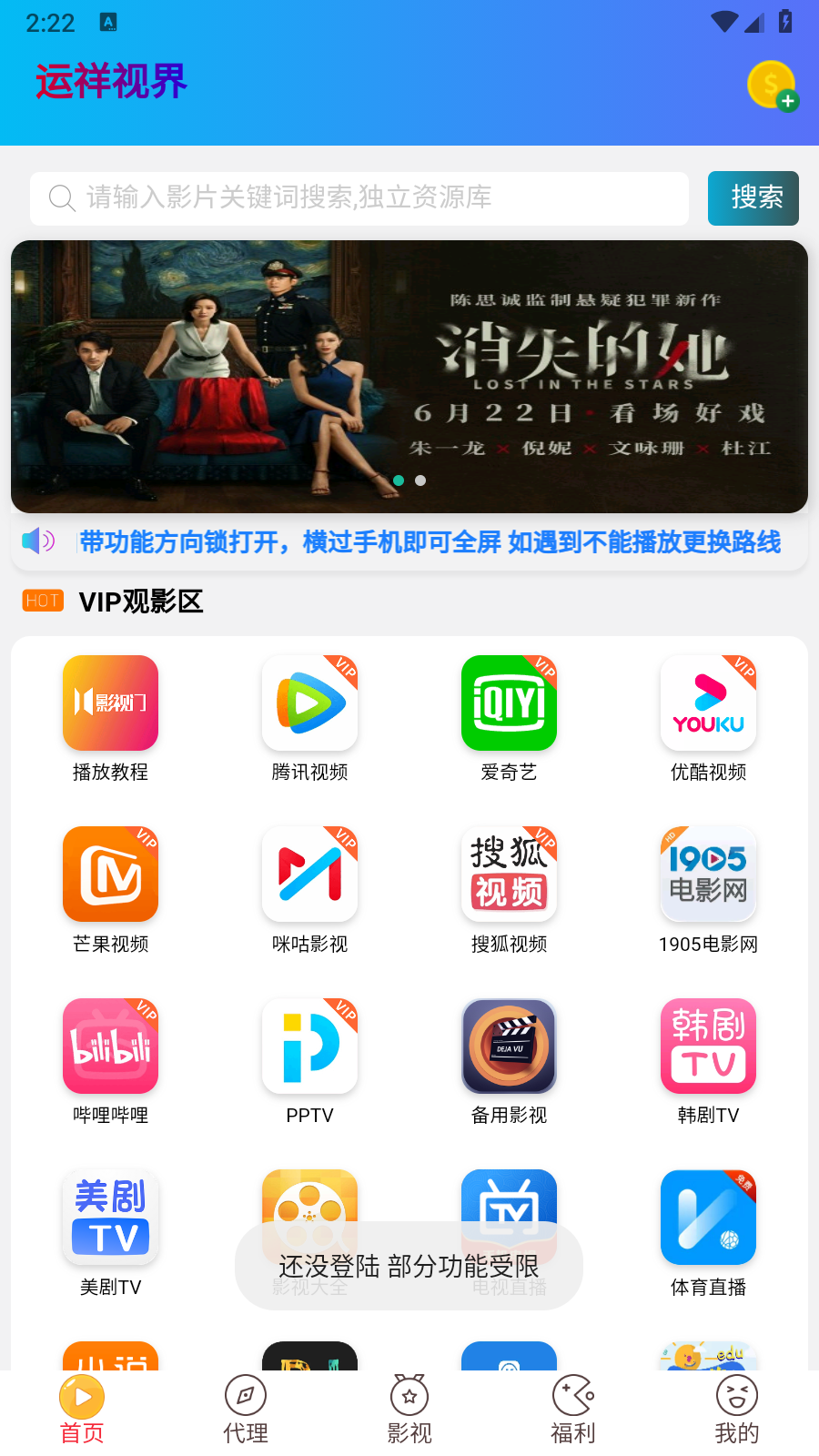819x1456 pixels.
Task: Select the 体育直播 sports live icon
Action: click(708, 1217)
